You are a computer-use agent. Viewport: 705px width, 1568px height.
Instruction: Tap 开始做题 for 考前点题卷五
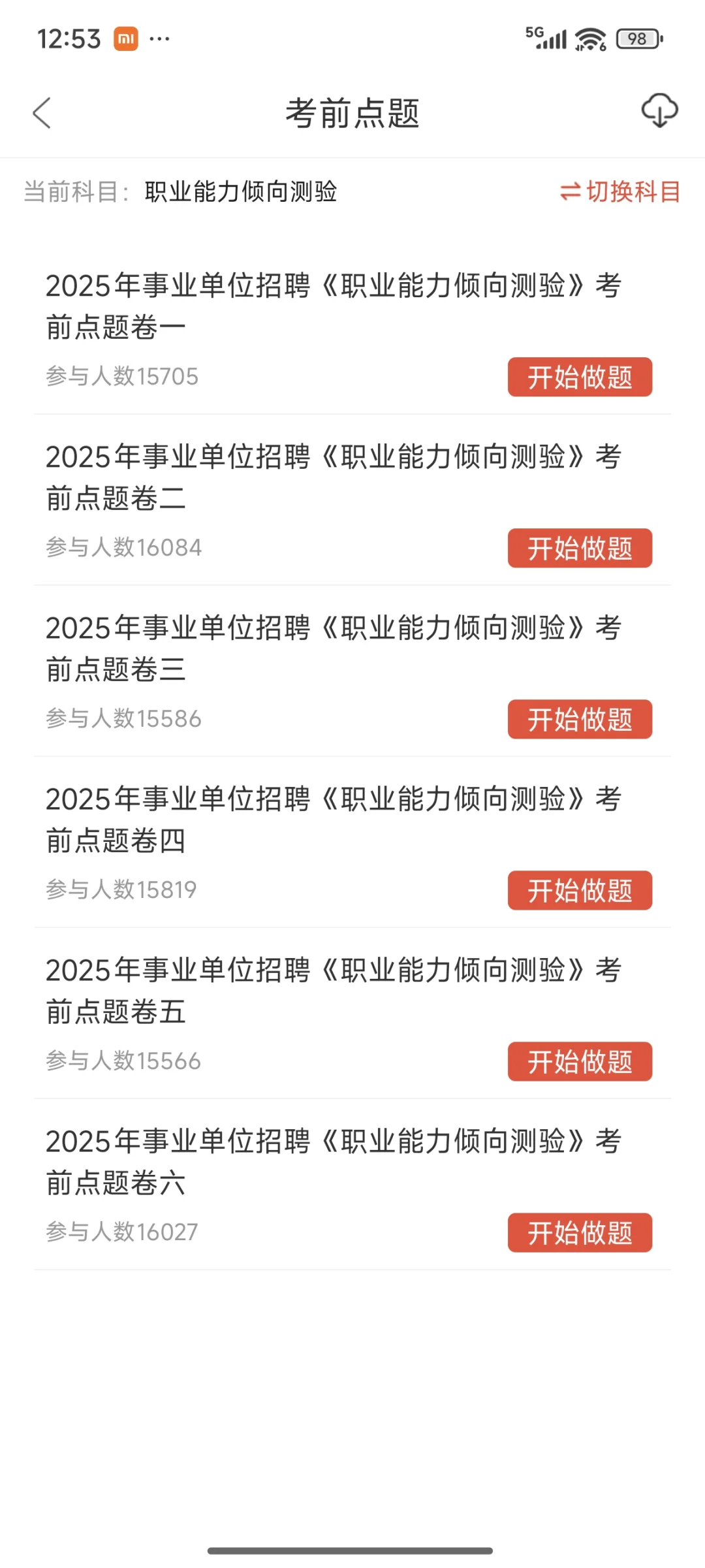pyautogui.click(x=580, y=1061)
